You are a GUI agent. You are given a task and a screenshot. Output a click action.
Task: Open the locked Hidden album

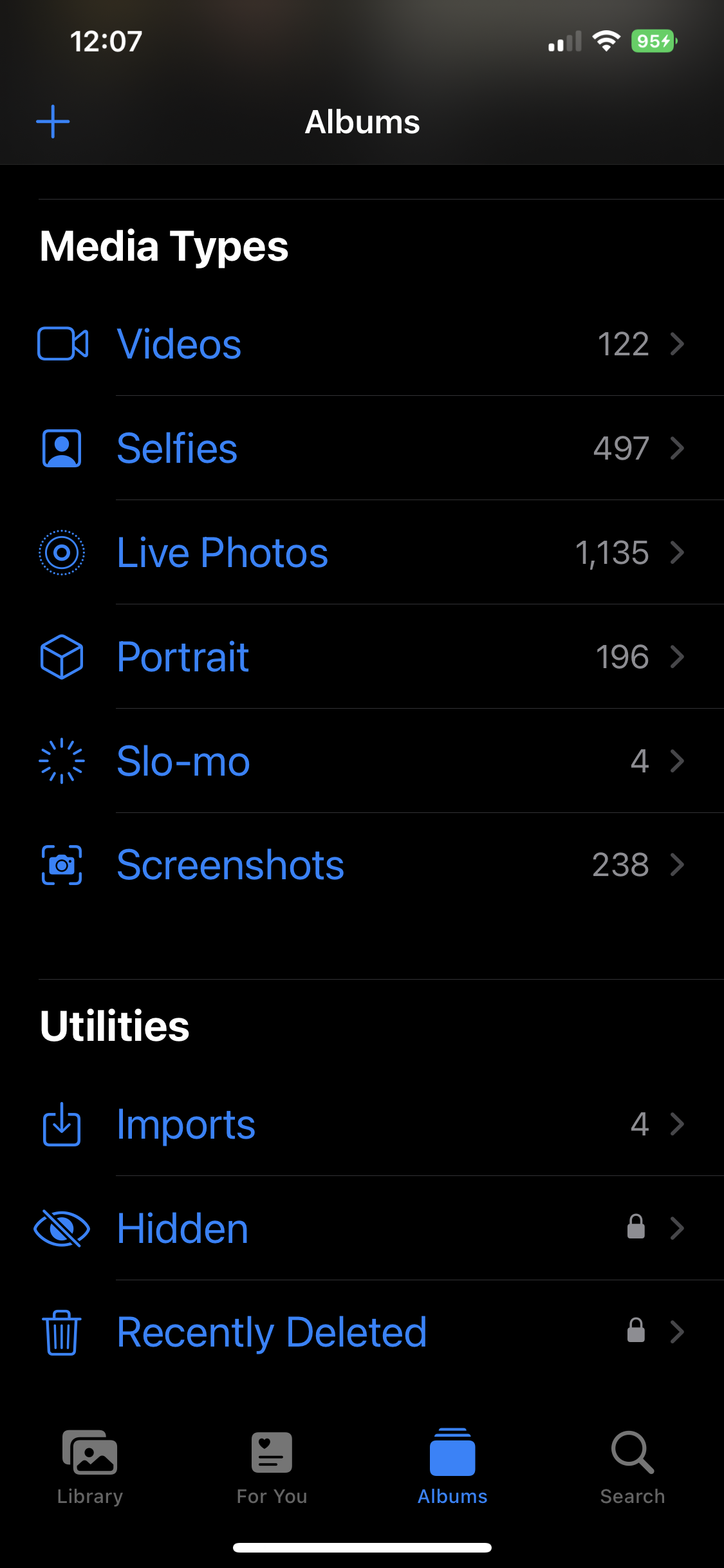(183, 1228)
